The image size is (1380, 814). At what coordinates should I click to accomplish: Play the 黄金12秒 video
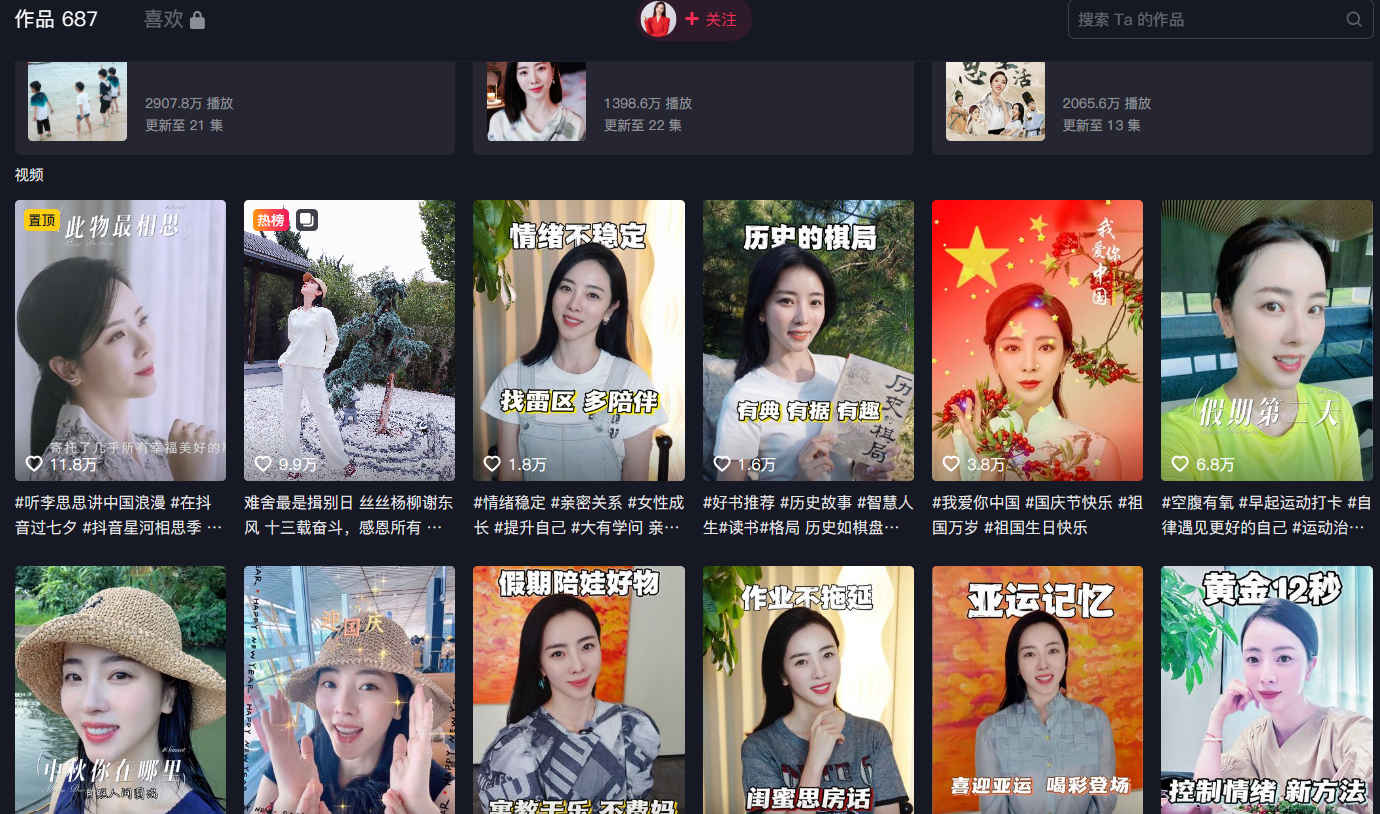click(x=1266, y=690)
